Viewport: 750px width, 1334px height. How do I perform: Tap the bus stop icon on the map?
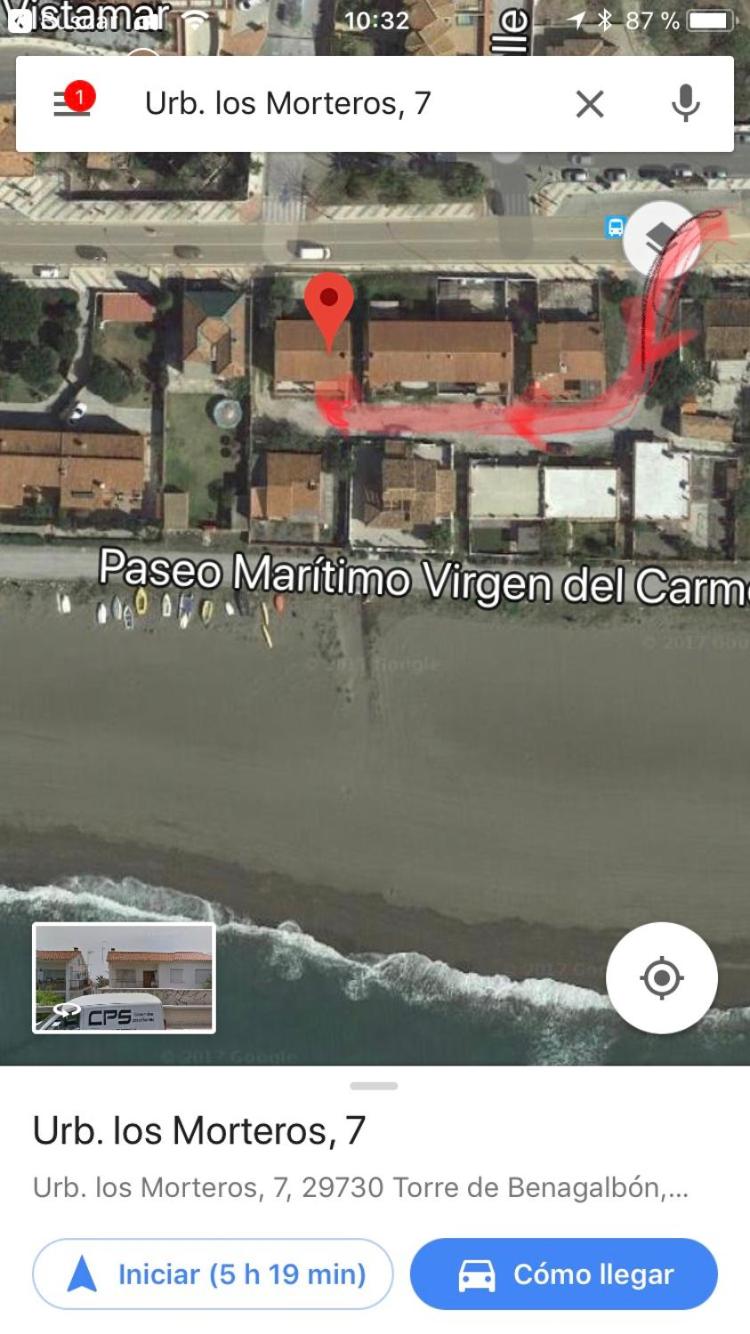click(x=615, y=227)
